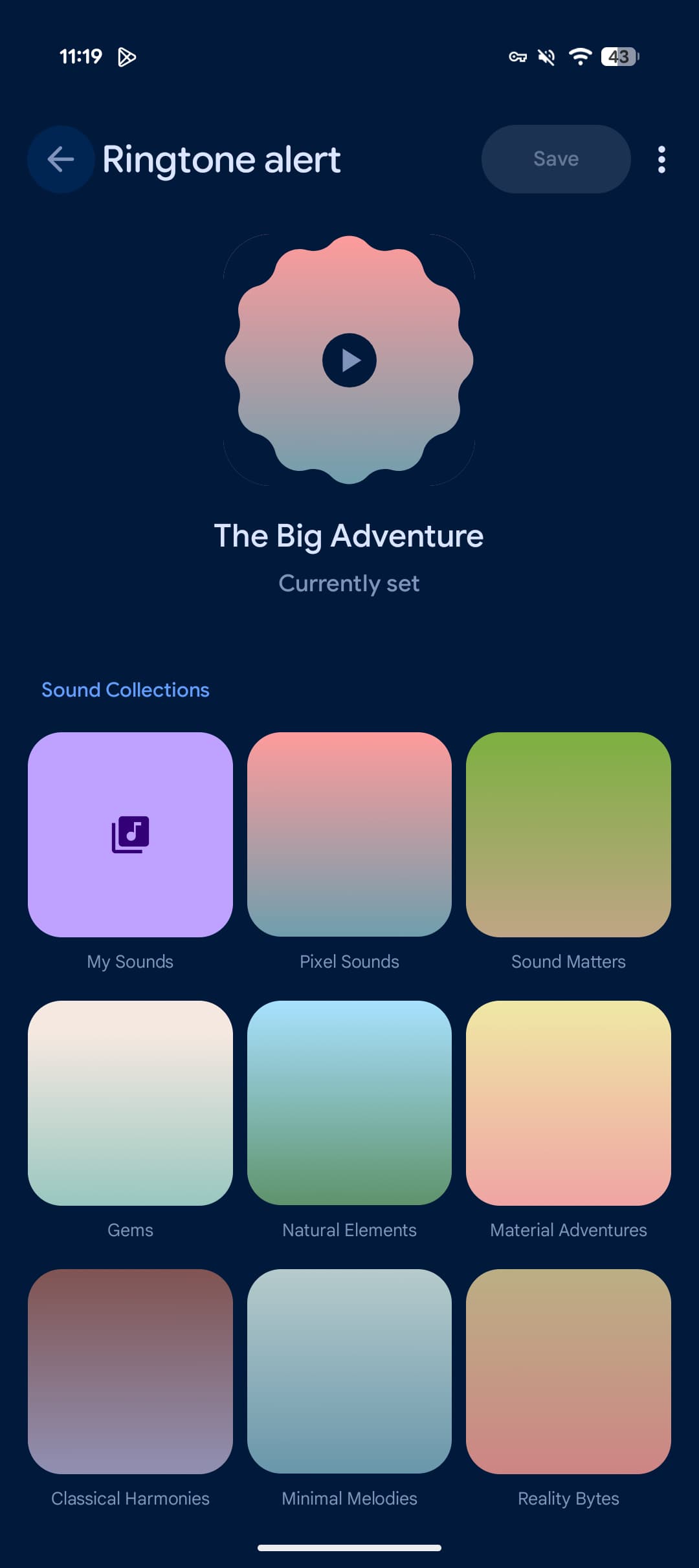
Task: Open the Pixel Sounds collection
Action: point(349,834)
